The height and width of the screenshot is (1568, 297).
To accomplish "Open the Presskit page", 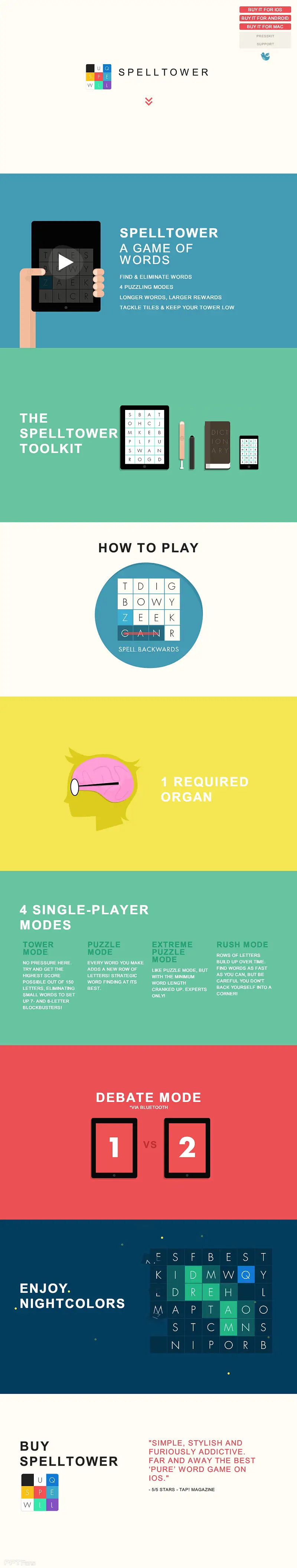I will tap(265, 36).
